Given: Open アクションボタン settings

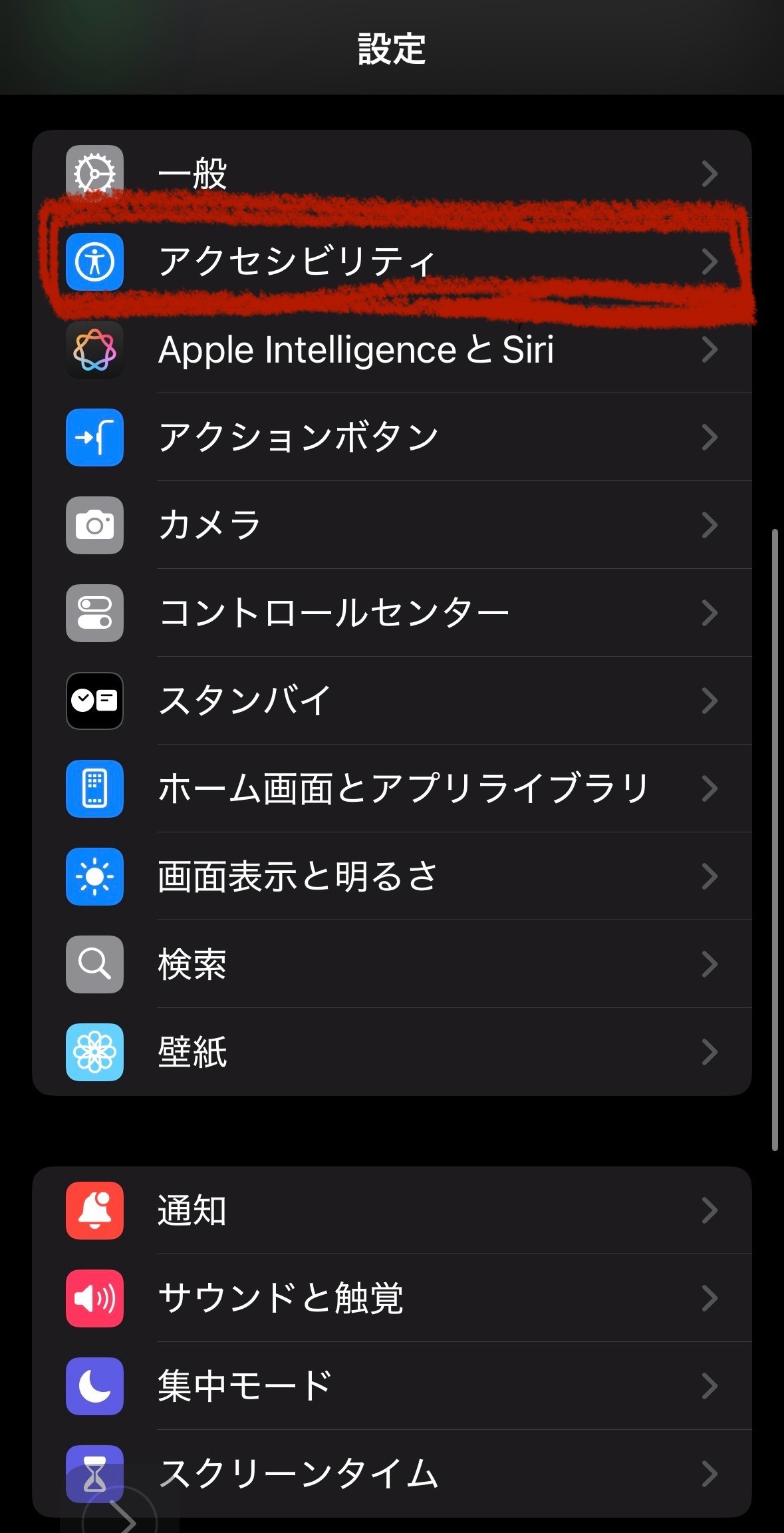Looking at the screenshot, I should [x=392, y=437].
